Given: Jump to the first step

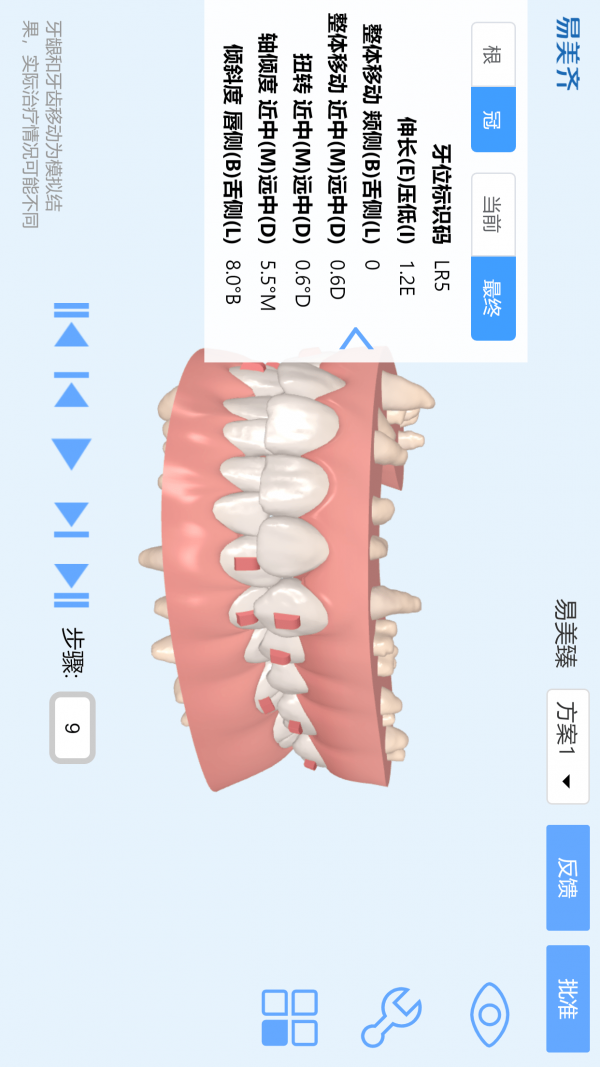Looking at the screenshot, I should 71,325.
